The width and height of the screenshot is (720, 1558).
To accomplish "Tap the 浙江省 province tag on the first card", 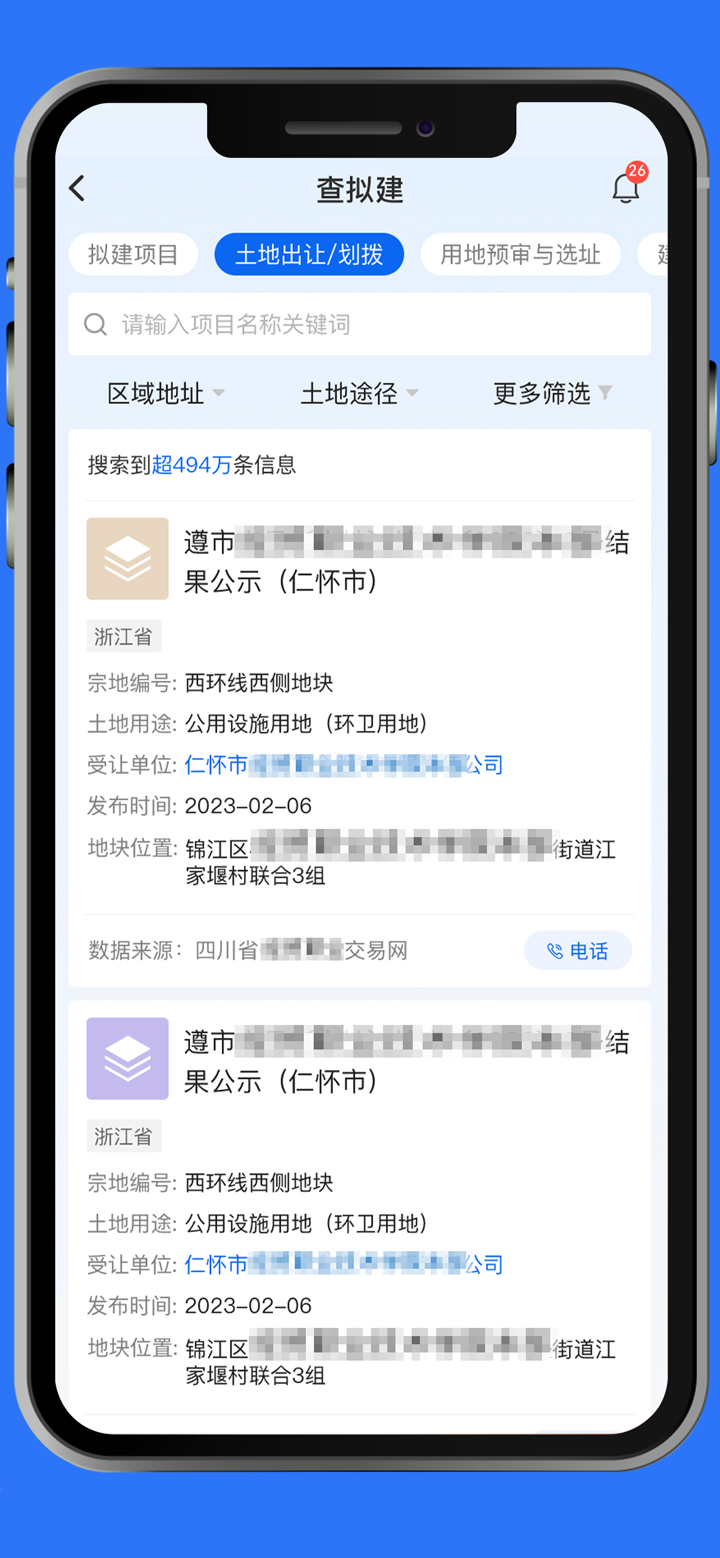I will (x=123, y=636).
